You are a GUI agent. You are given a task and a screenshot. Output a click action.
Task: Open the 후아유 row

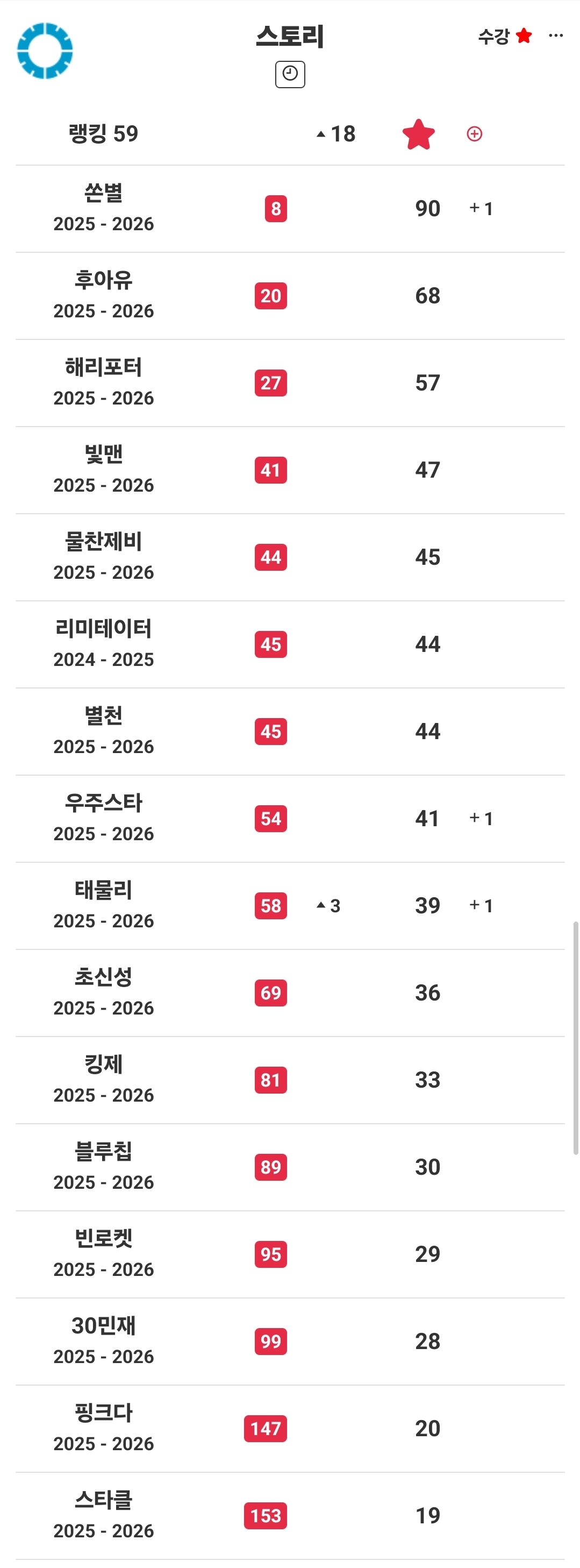(290, 296)
